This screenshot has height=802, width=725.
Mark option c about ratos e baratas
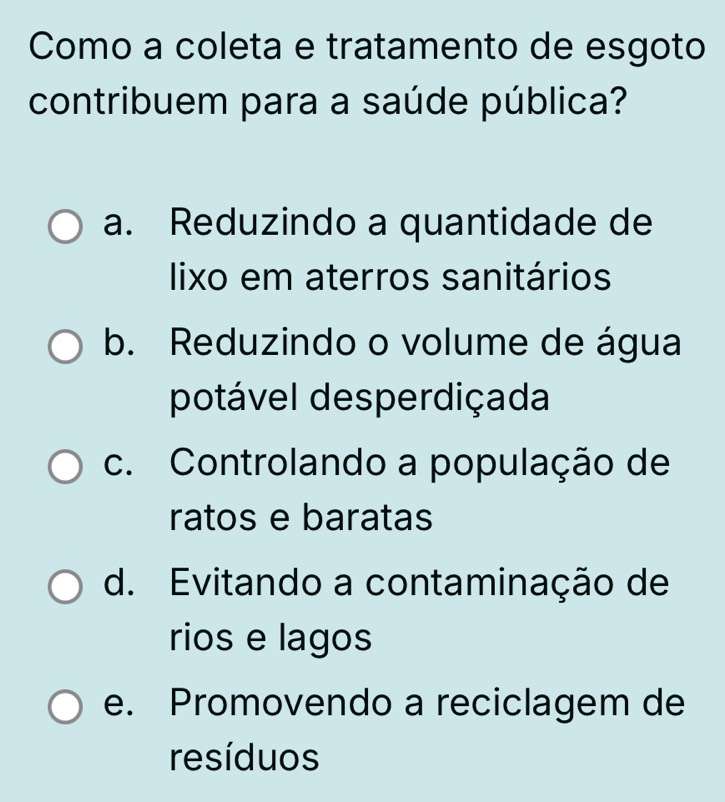pyautogui.click(x=68, y=467)
